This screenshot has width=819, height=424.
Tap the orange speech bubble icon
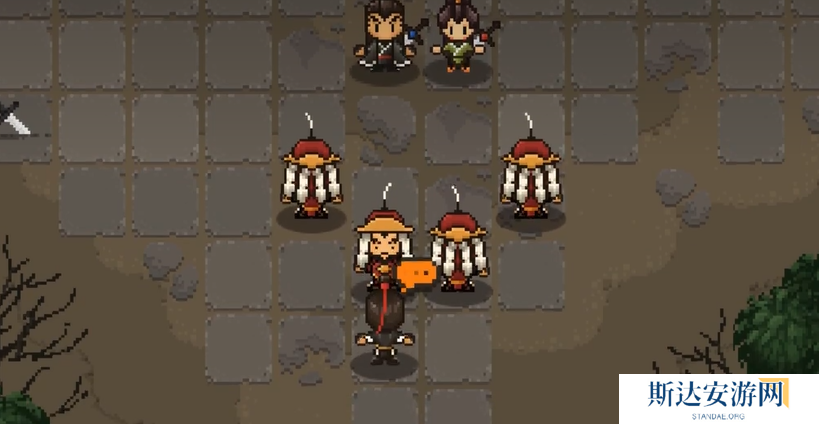pos(415,274)
